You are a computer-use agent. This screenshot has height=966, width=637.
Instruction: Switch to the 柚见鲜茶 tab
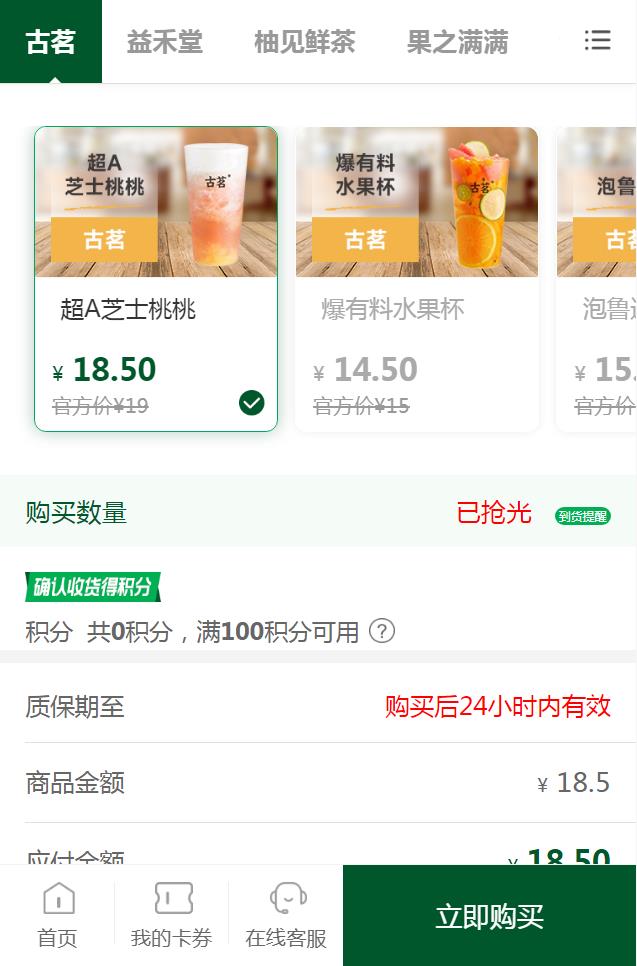304,42
